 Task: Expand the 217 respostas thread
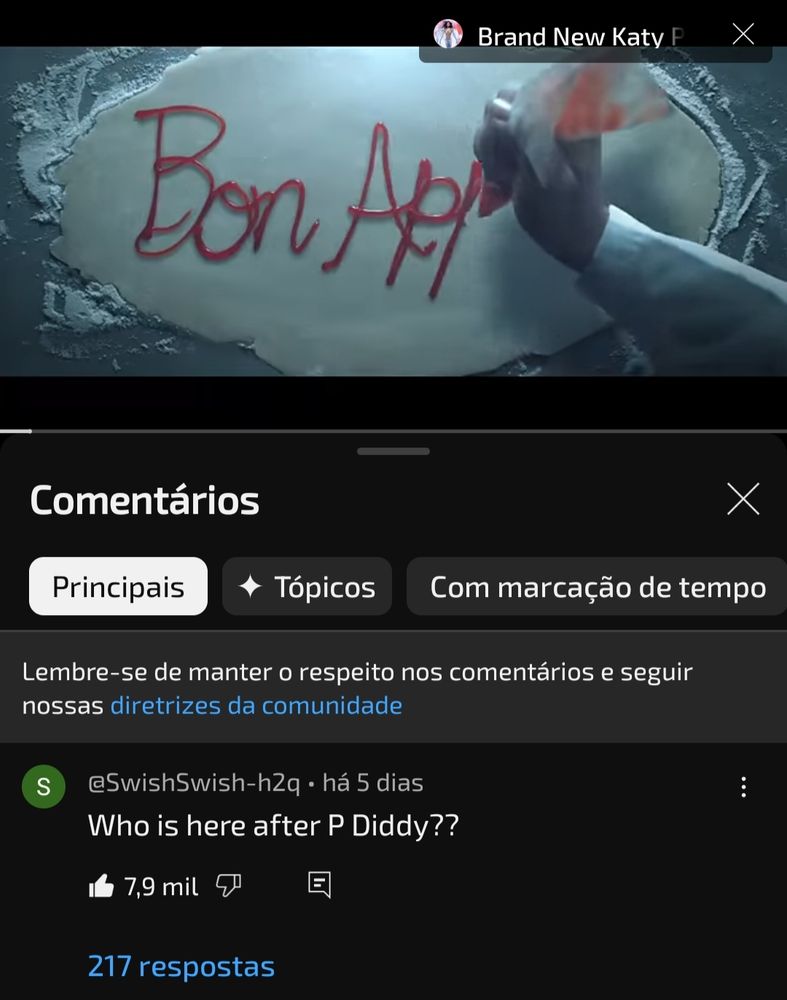[x=181, y=967]
